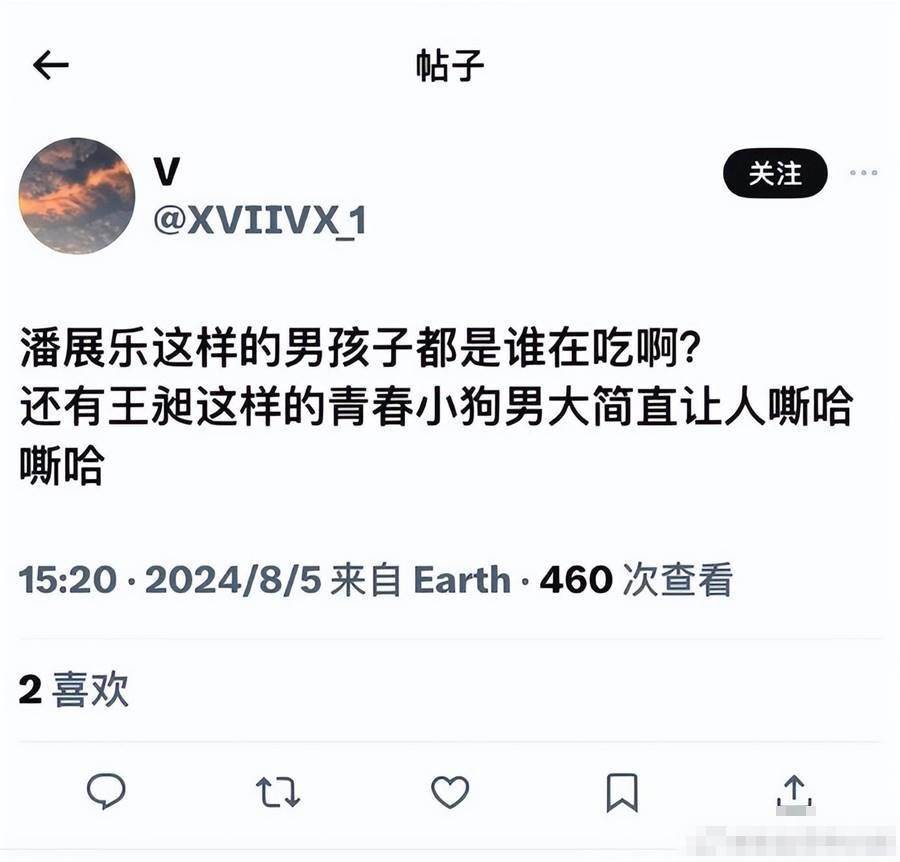Share the post via the share icon

tap(793, 791)
